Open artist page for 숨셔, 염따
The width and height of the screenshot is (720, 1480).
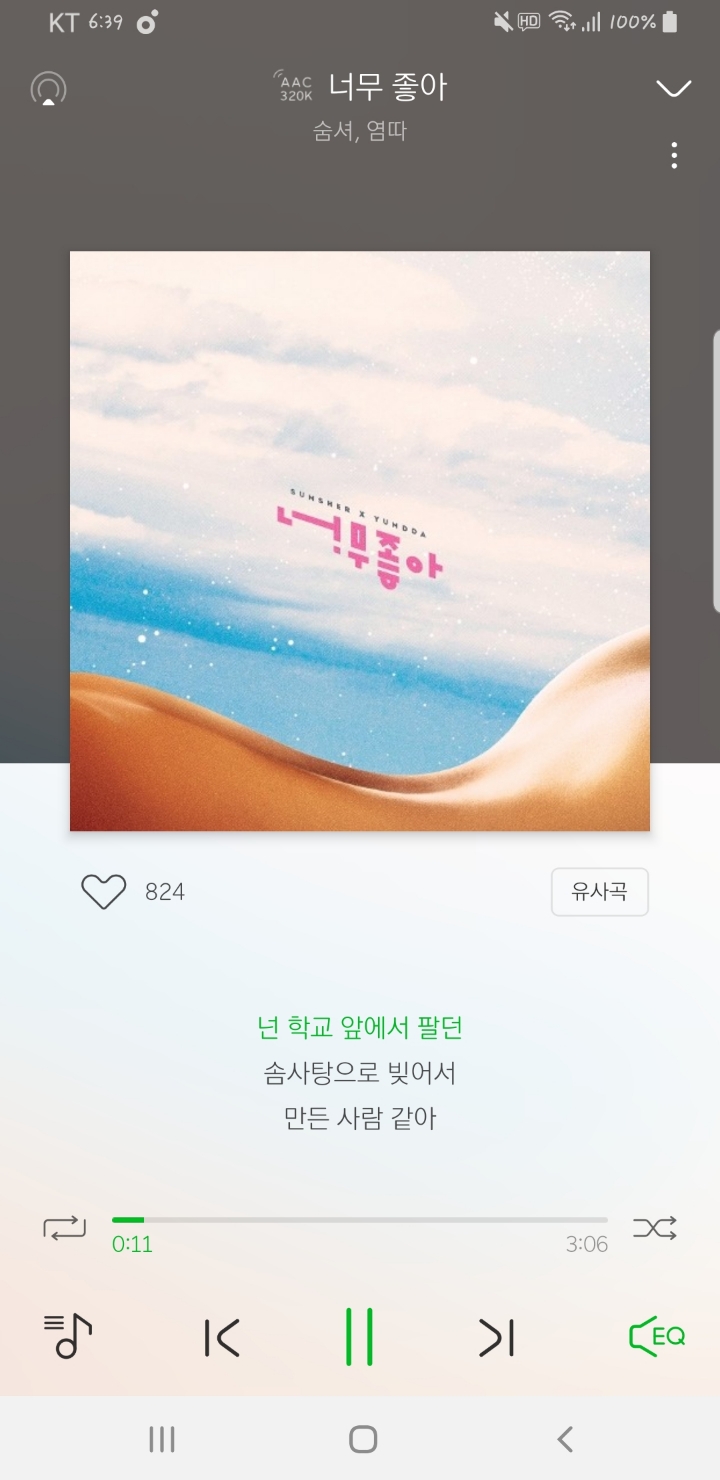click(359, 131)
